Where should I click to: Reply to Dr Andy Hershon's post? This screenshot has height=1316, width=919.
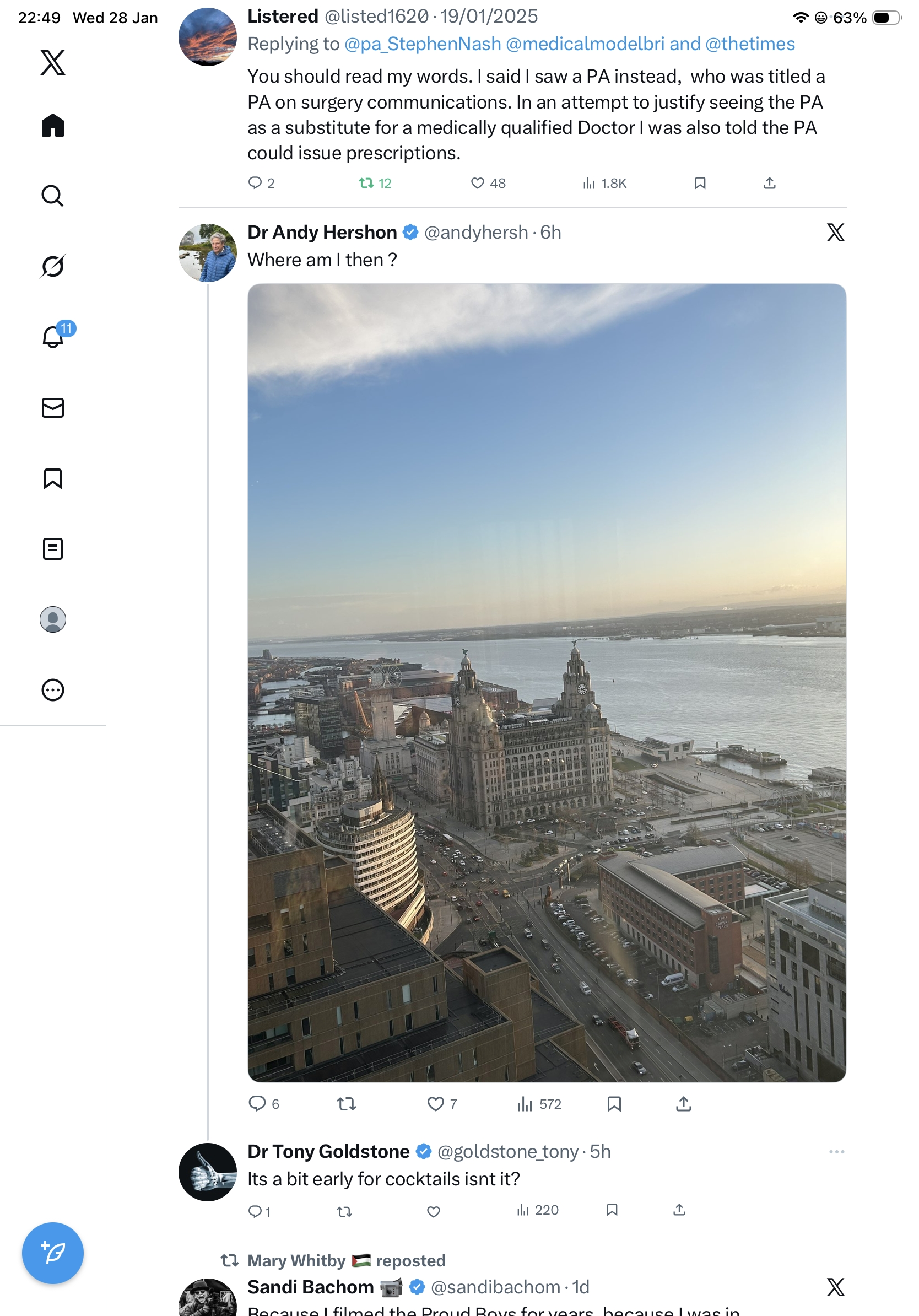(x=257, y=1103)
